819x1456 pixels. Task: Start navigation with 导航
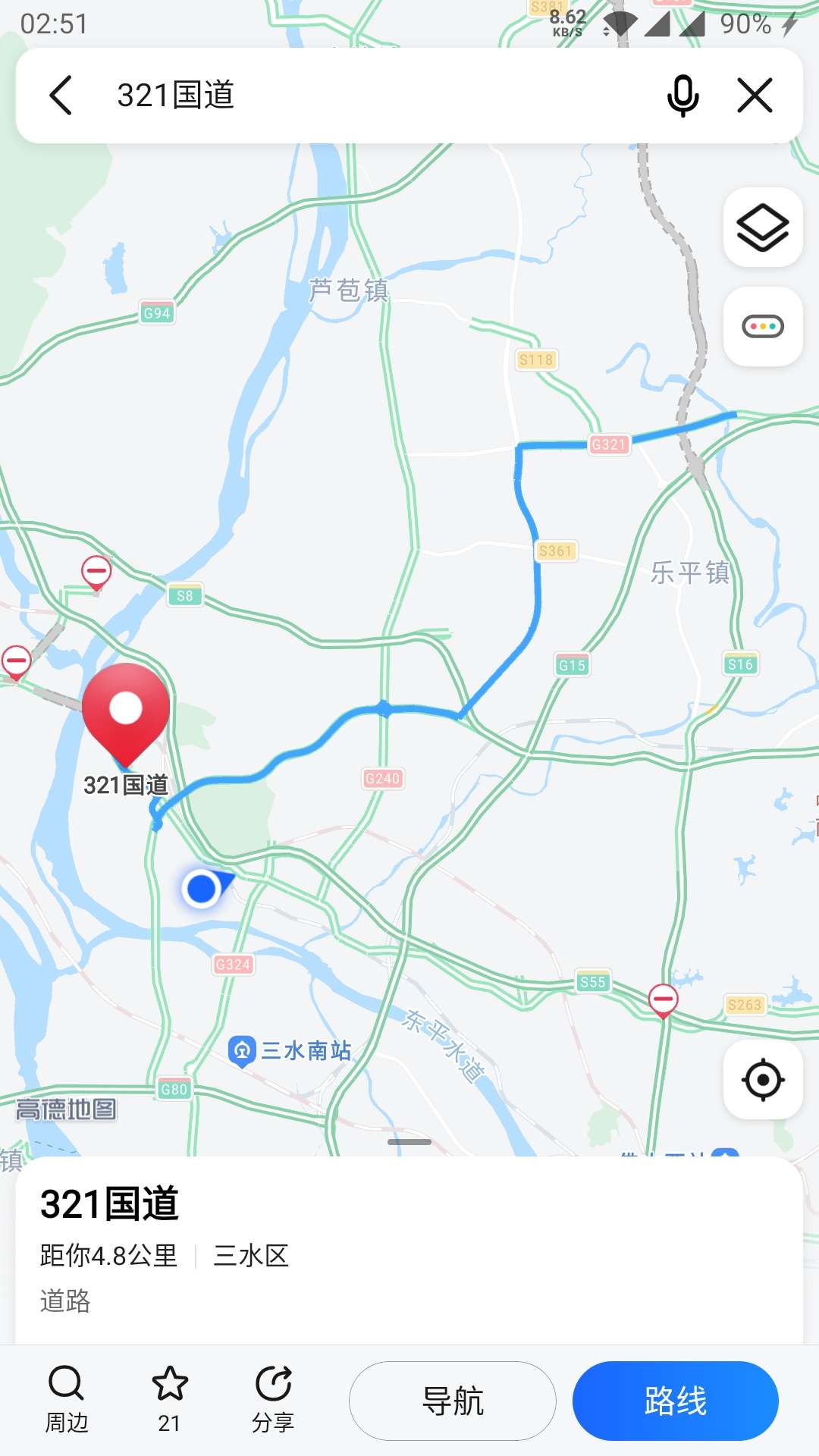[453, 1401]
